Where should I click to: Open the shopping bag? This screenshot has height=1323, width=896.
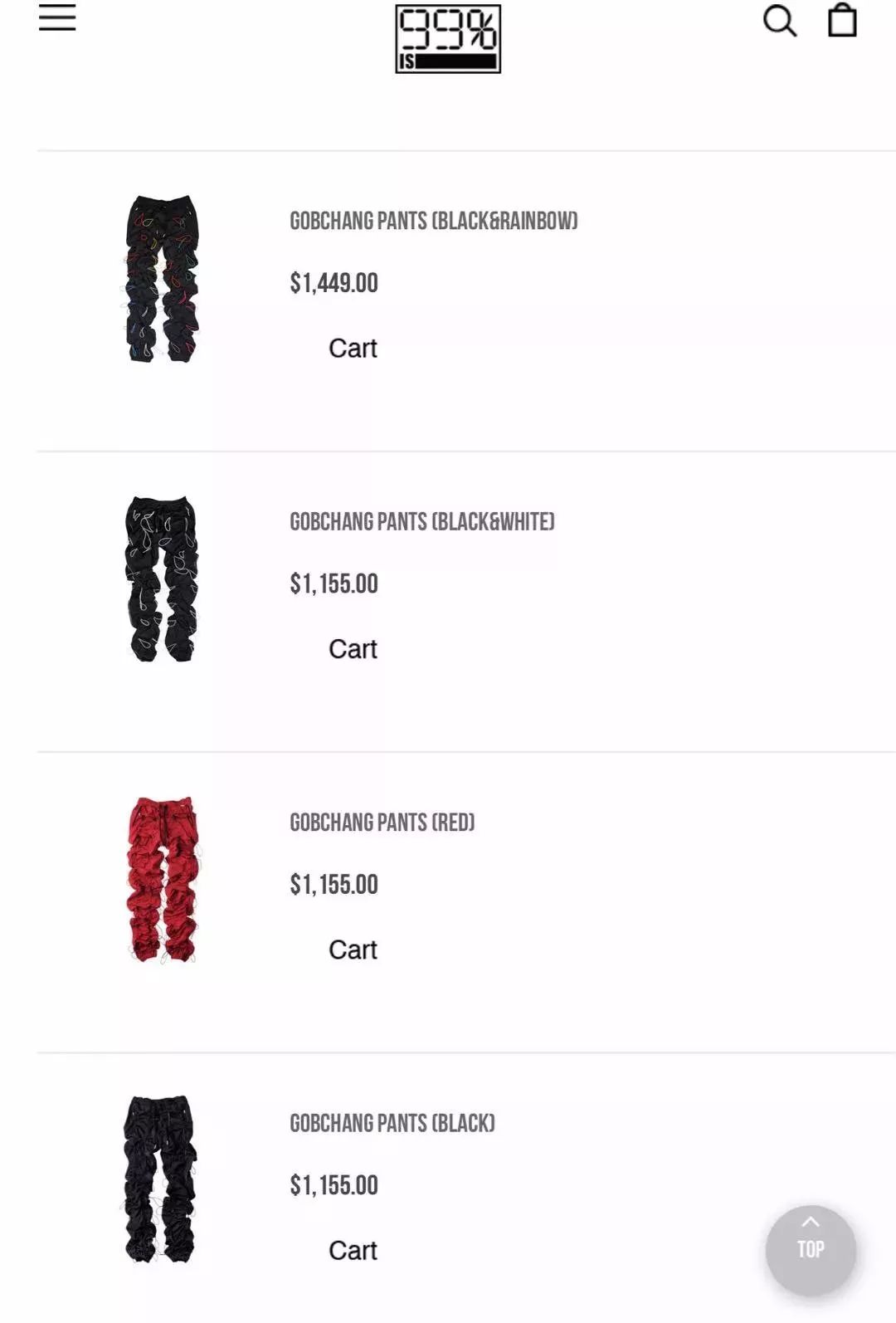click(x=842, y=20)
